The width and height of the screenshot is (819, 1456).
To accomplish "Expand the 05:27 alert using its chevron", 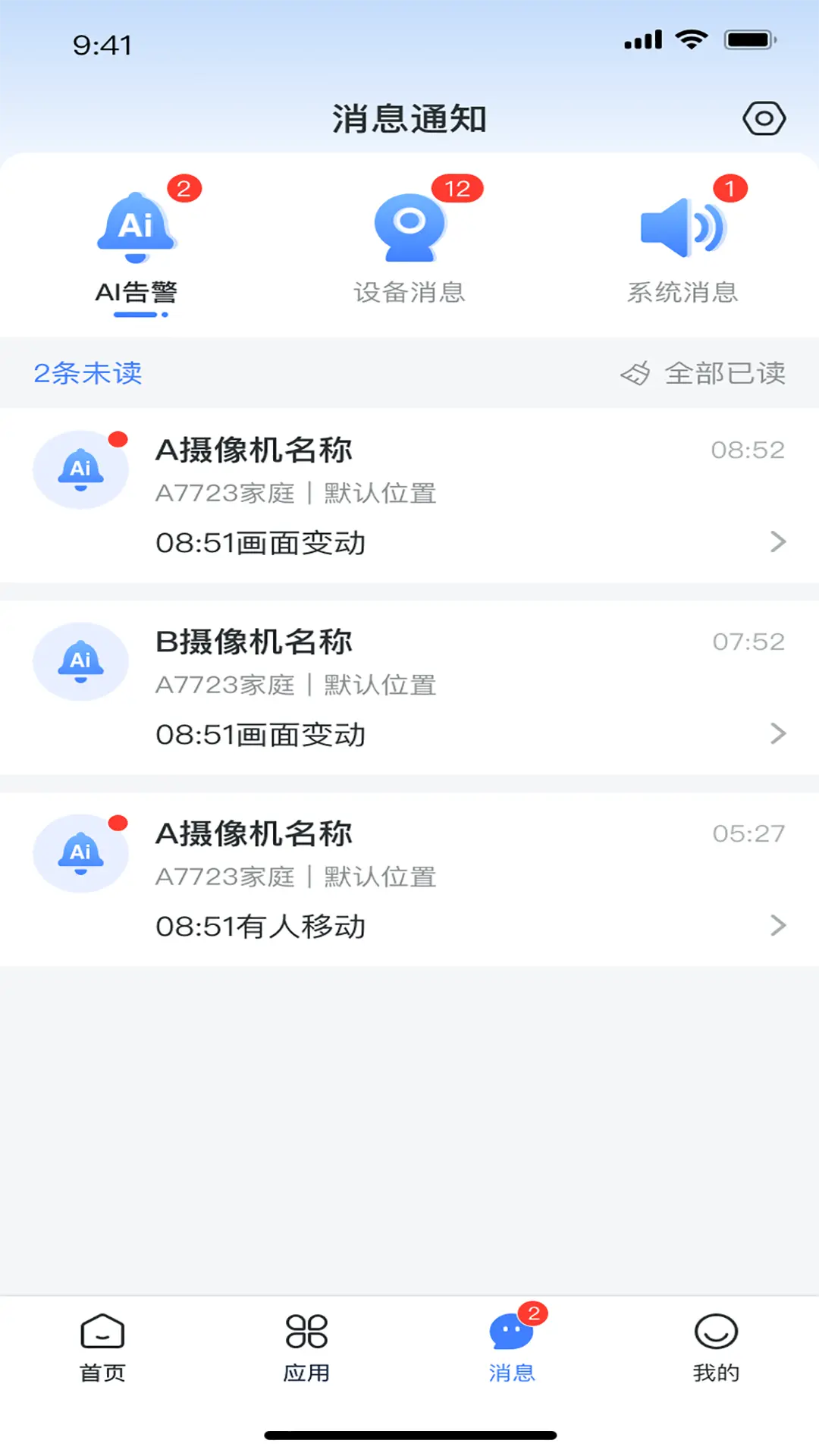I will pyautogui.click(x=779, y=924).
